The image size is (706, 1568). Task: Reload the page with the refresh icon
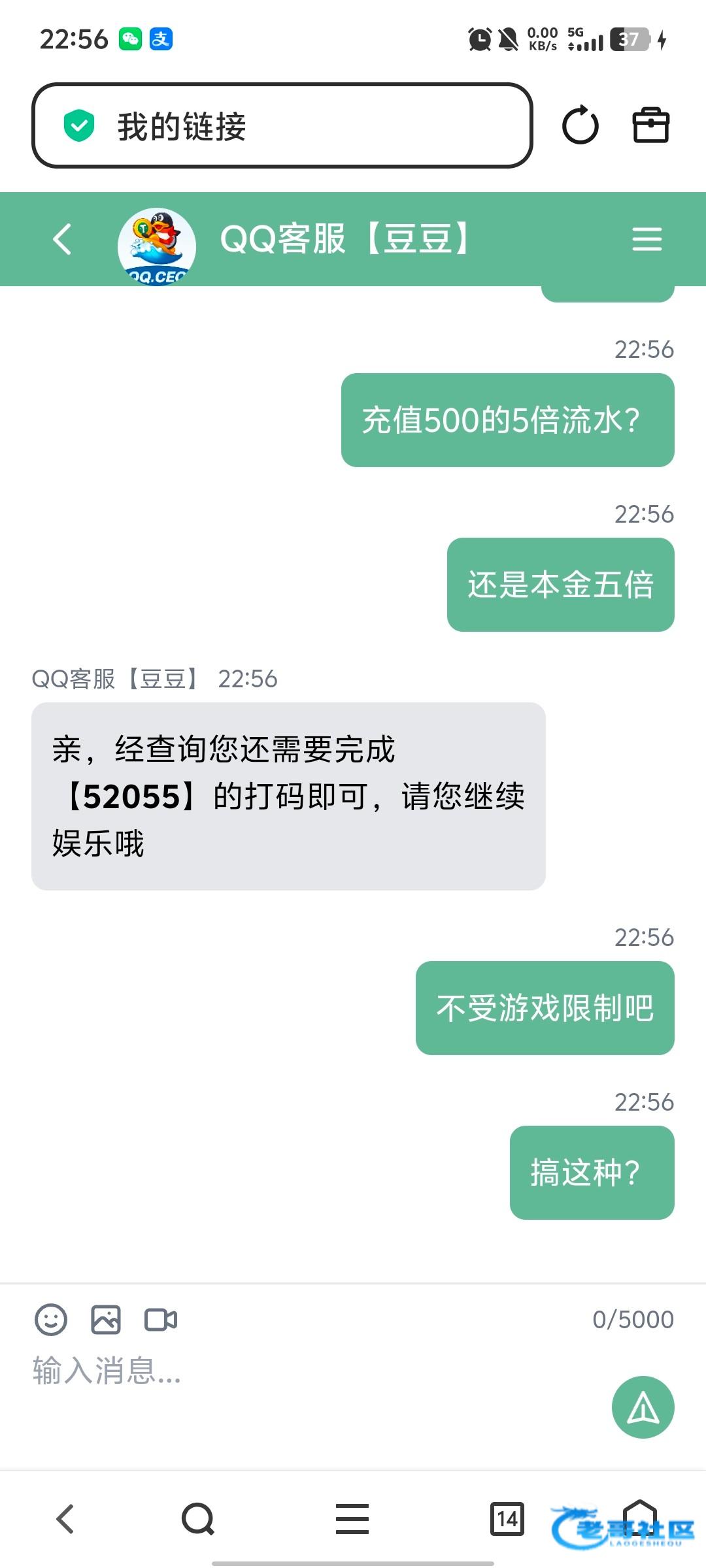tap(580, 125)
